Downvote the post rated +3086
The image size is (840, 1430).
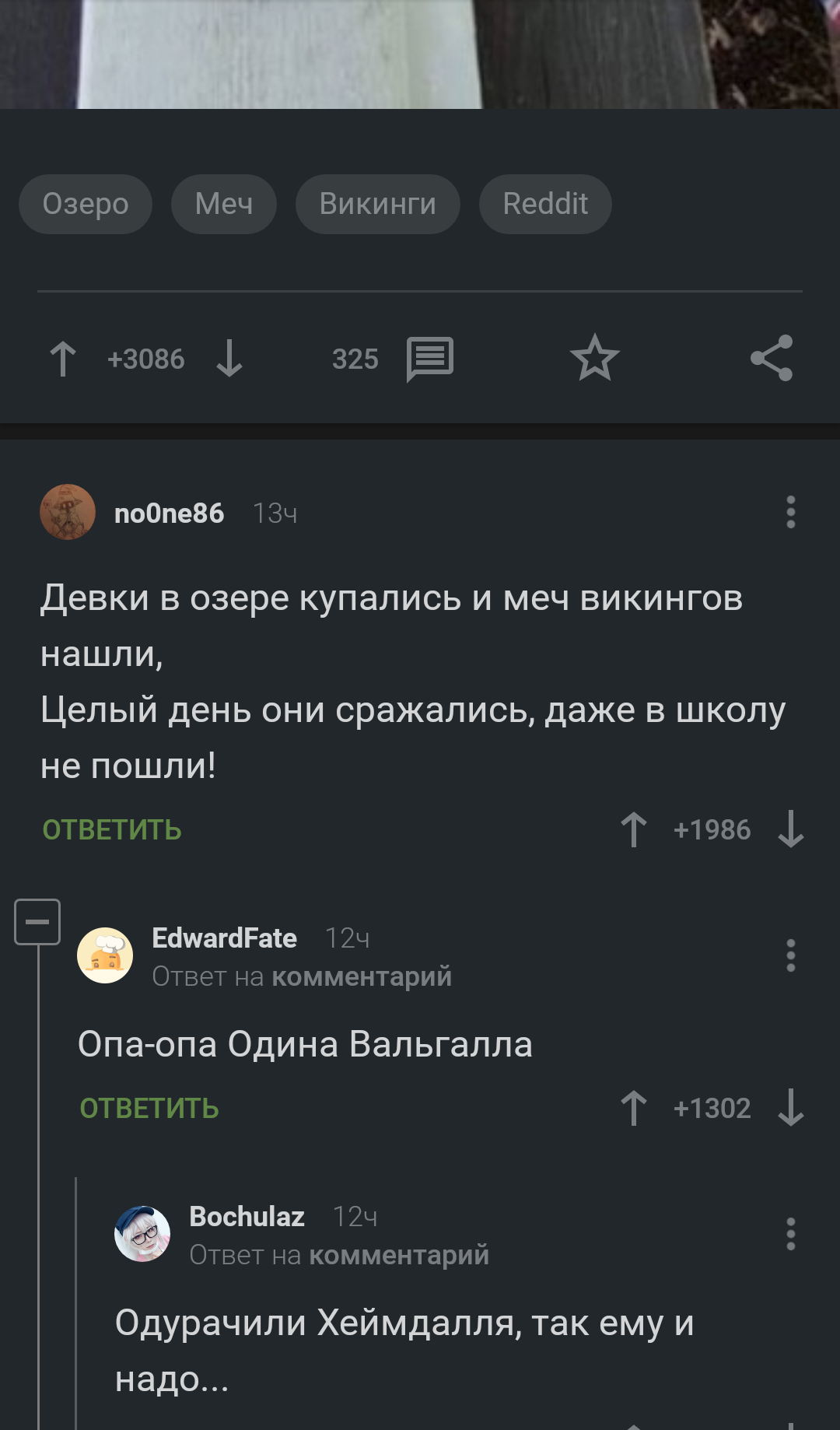[229, 359]
